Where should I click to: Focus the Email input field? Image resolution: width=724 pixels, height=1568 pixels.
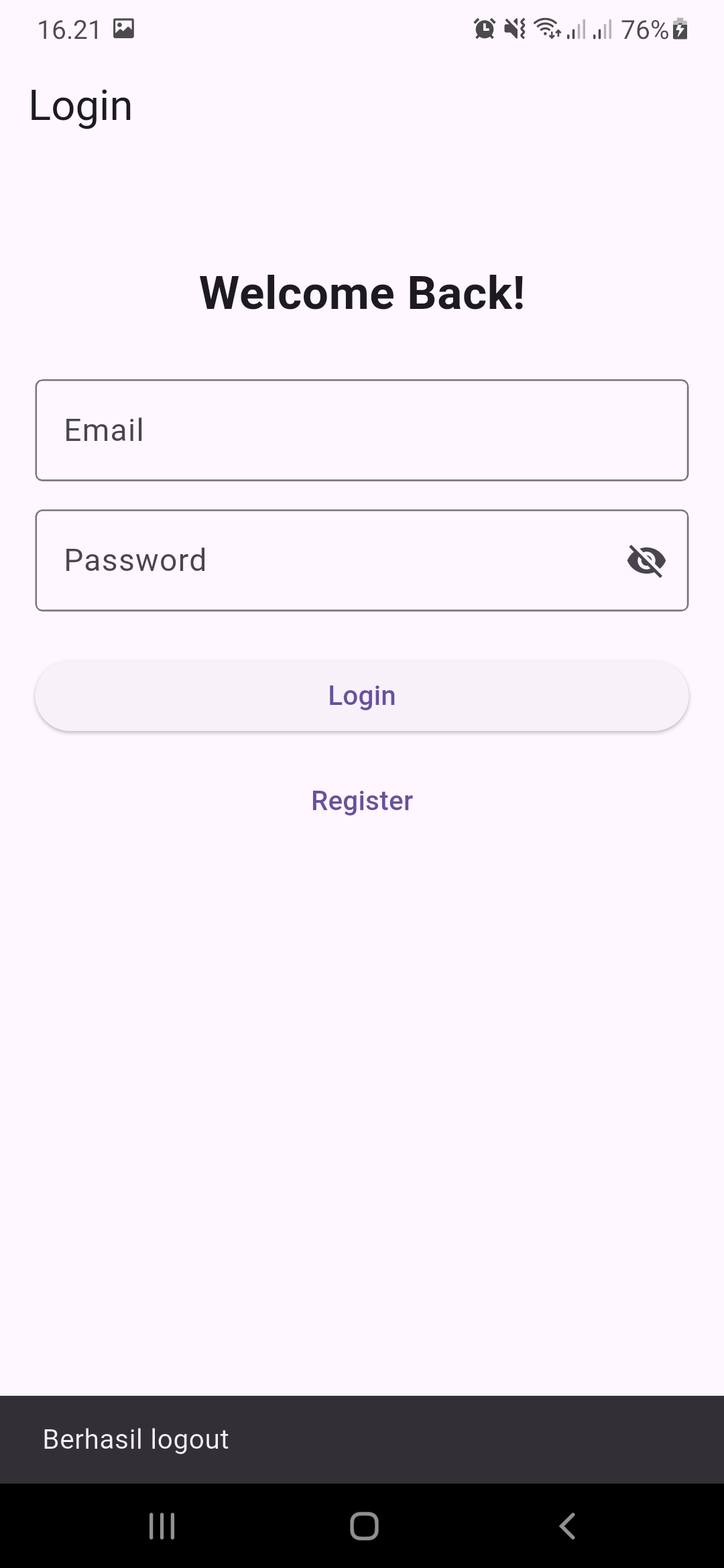pyautogui.click(x=362, y=430)
